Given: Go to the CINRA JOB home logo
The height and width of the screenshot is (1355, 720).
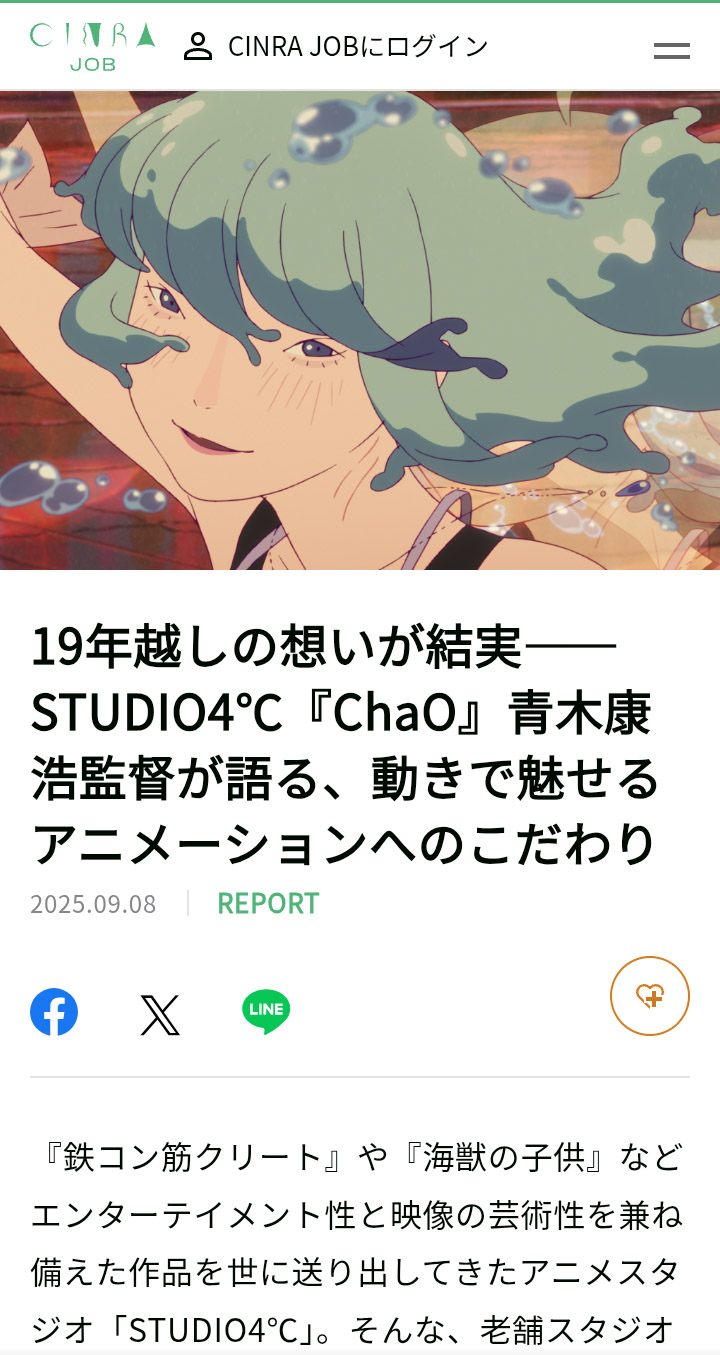Looking at the screenshot, I should pos(93,46).
